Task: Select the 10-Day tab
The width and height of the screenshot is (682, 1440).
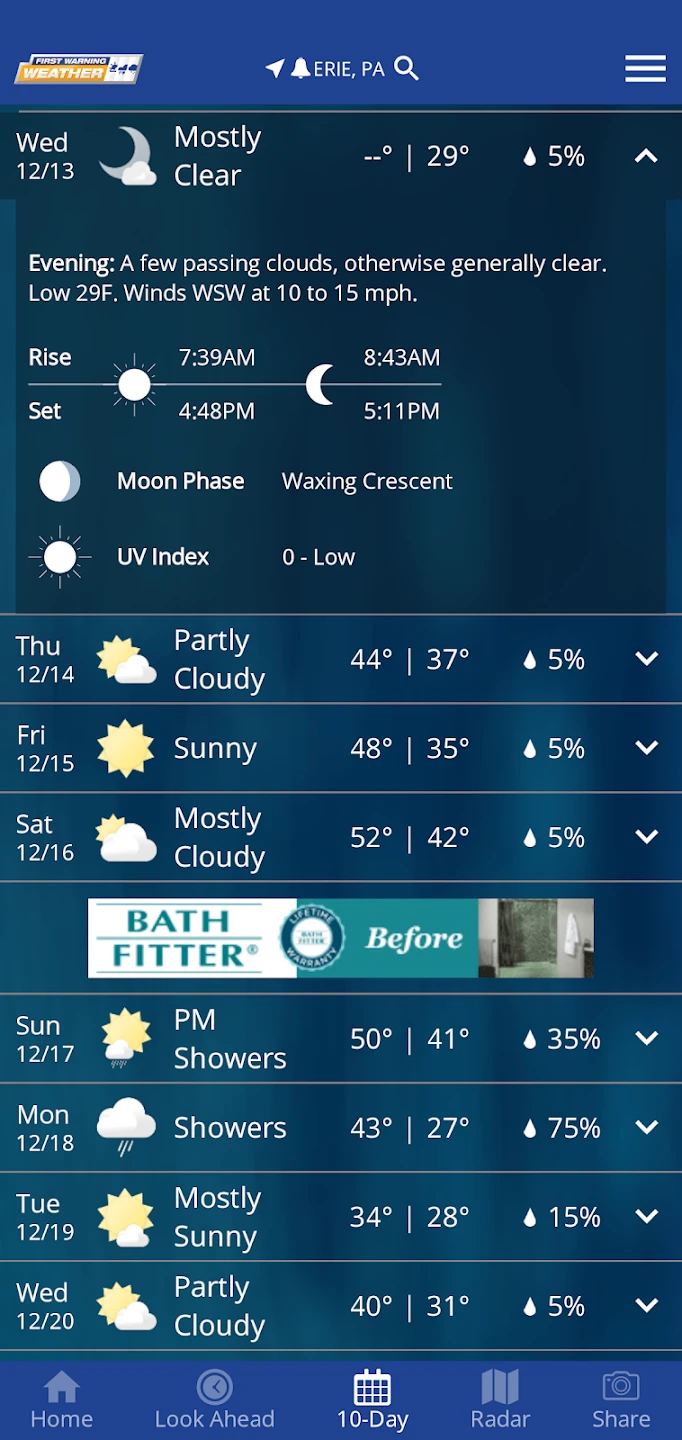Action: (x=372, y=1399)
